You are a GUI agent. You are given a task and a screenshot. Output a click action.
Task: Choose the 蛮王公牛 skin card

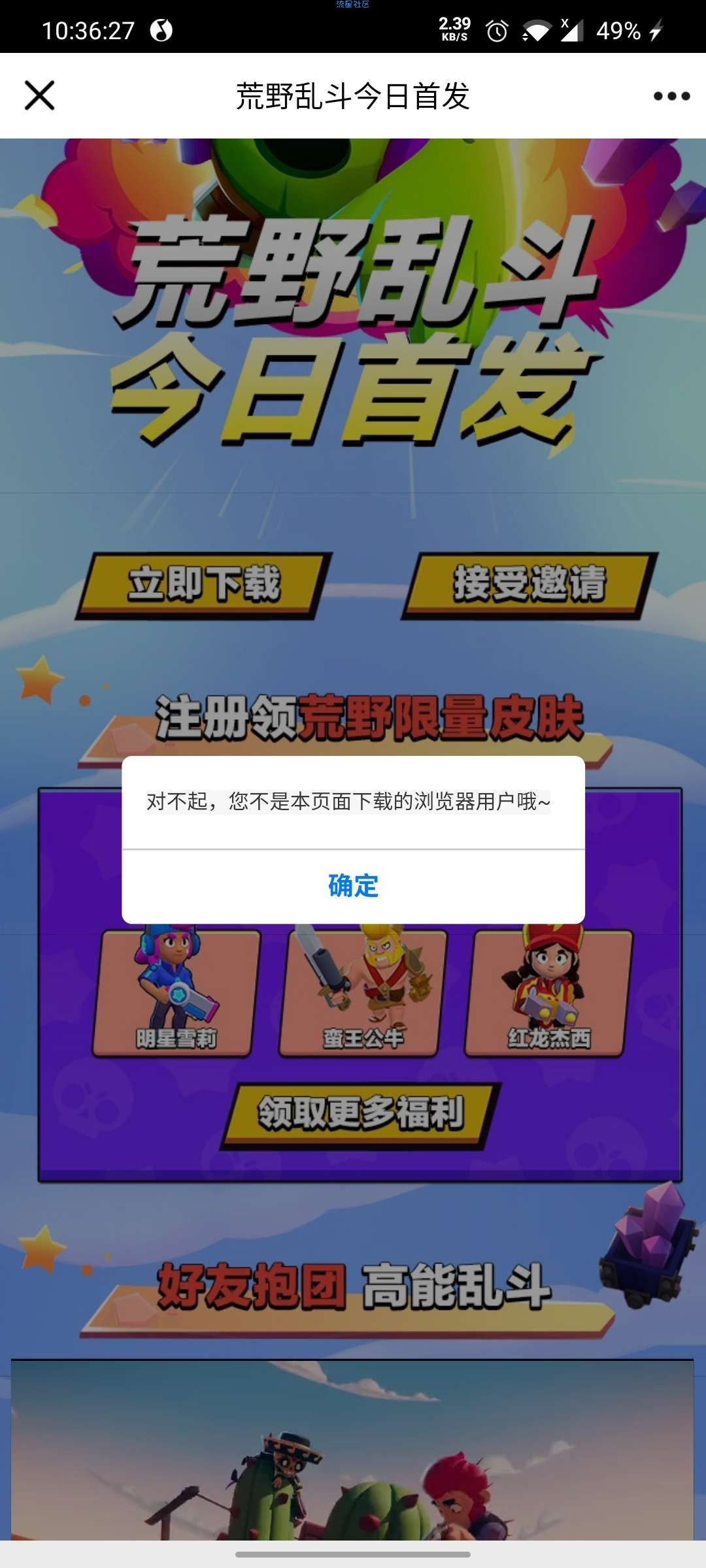pos(363,993)
